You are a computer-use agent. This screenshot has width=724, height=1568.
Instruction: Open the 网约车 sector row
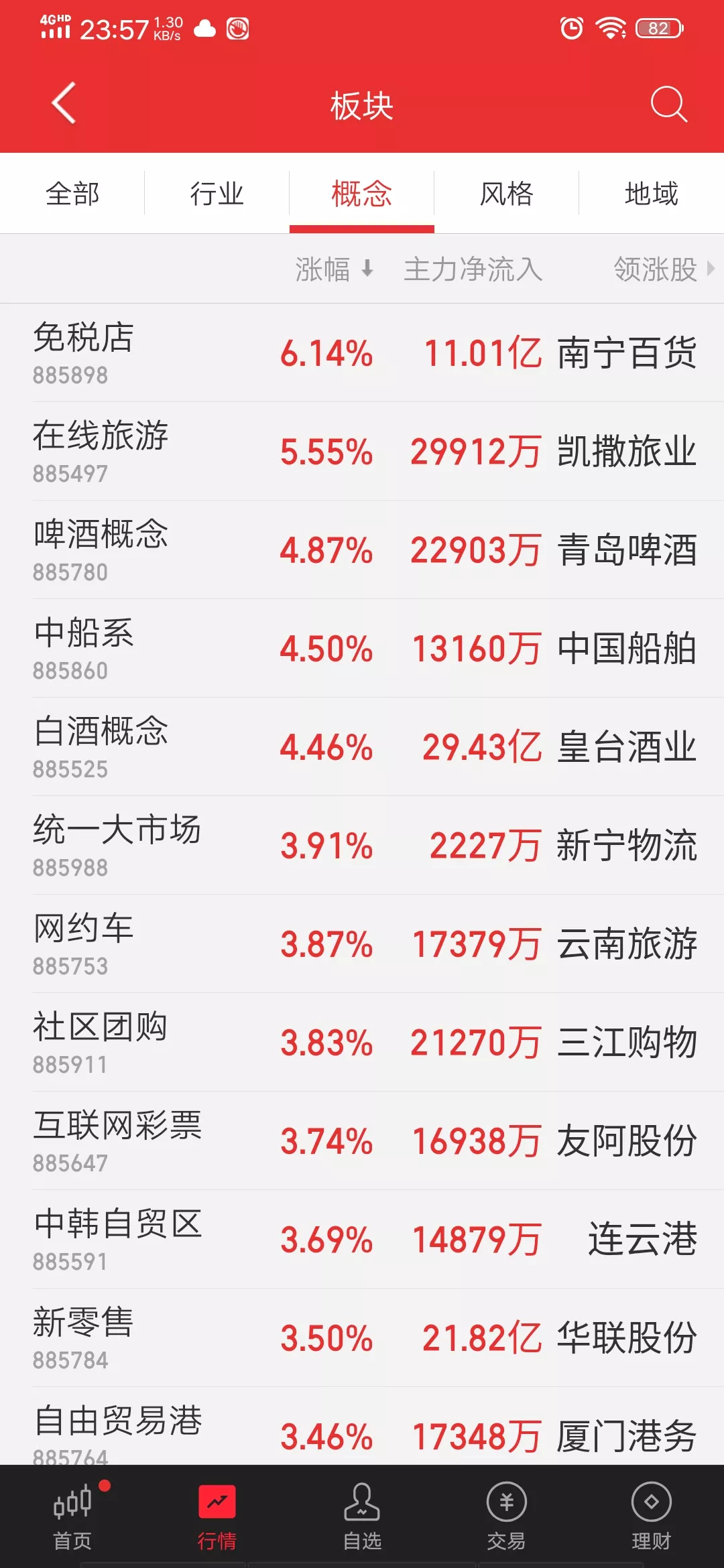tap(362, 944)
